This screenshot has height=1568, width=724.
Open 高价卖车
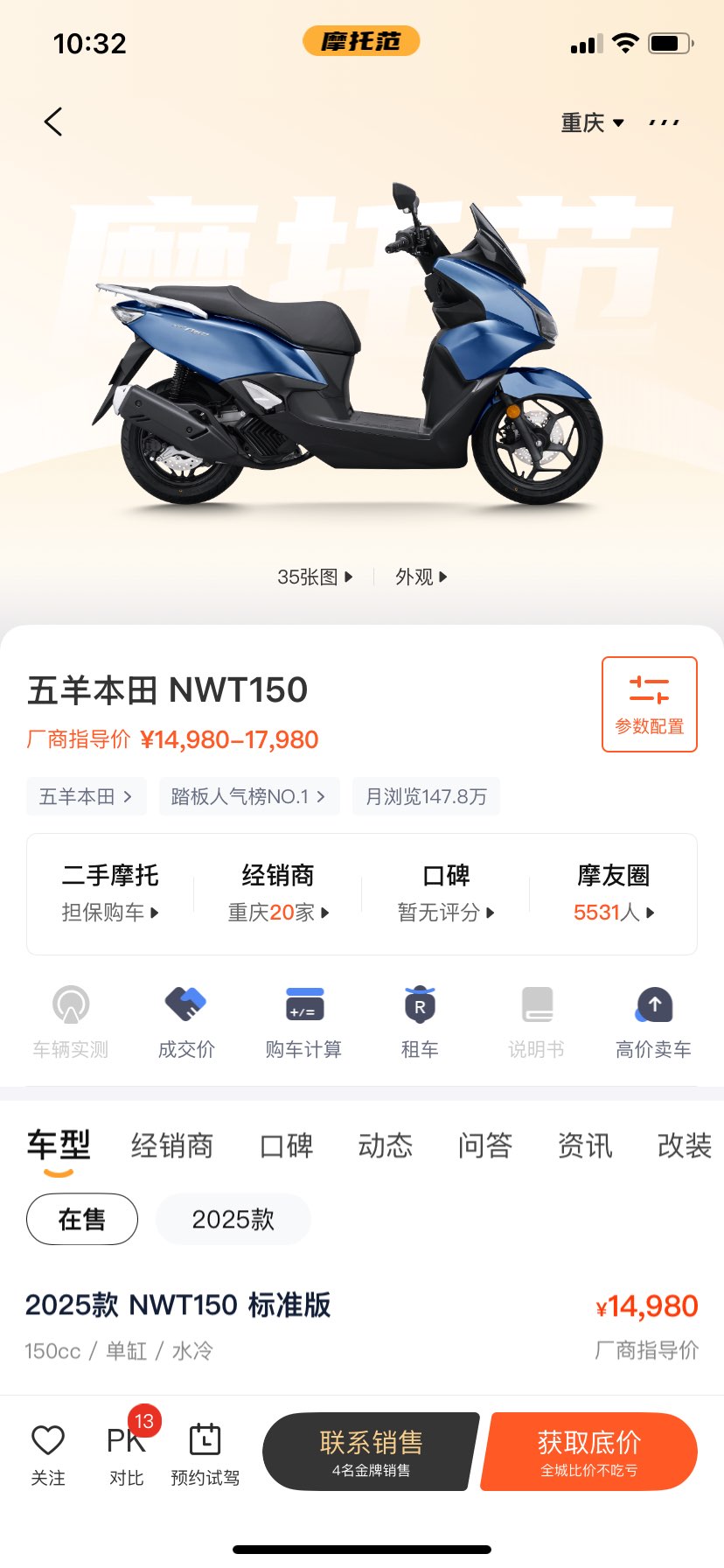653,1022
